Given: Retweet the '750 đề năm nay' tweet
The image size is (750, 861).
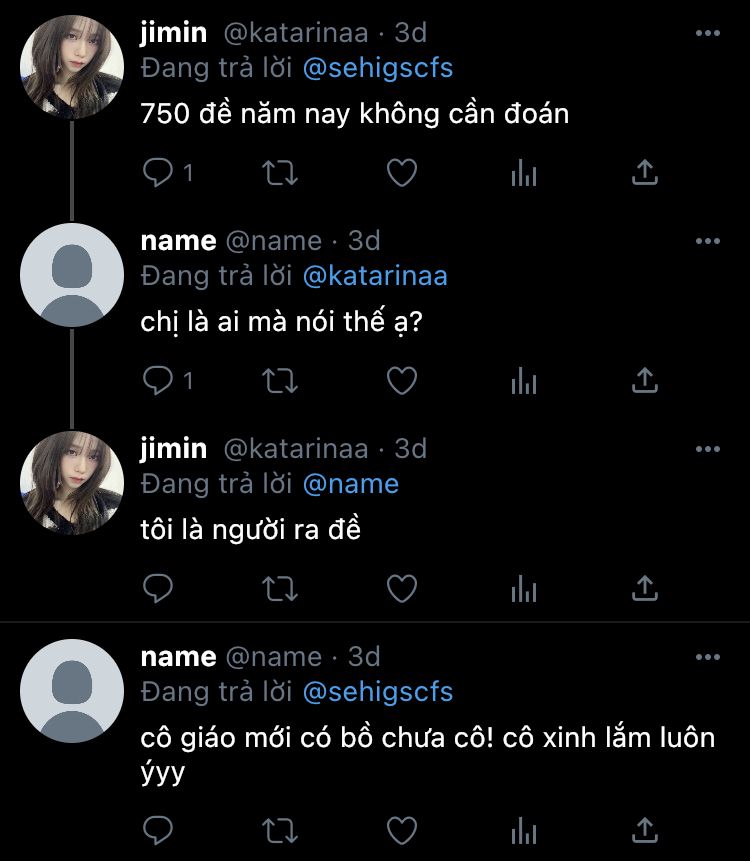Looking at the screenshot, I should tap(279, 173).
